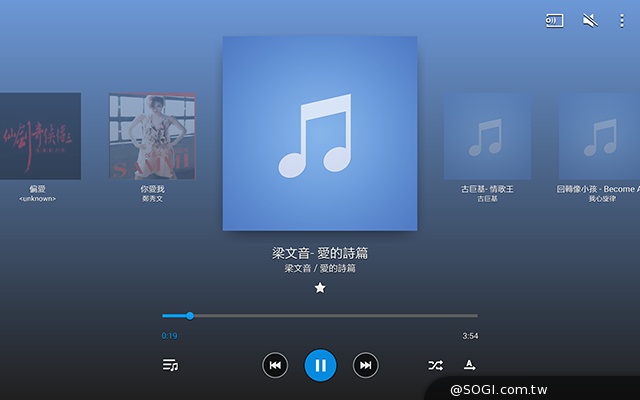Skip to the next track

pyautogui.click(x=366, y=365)
